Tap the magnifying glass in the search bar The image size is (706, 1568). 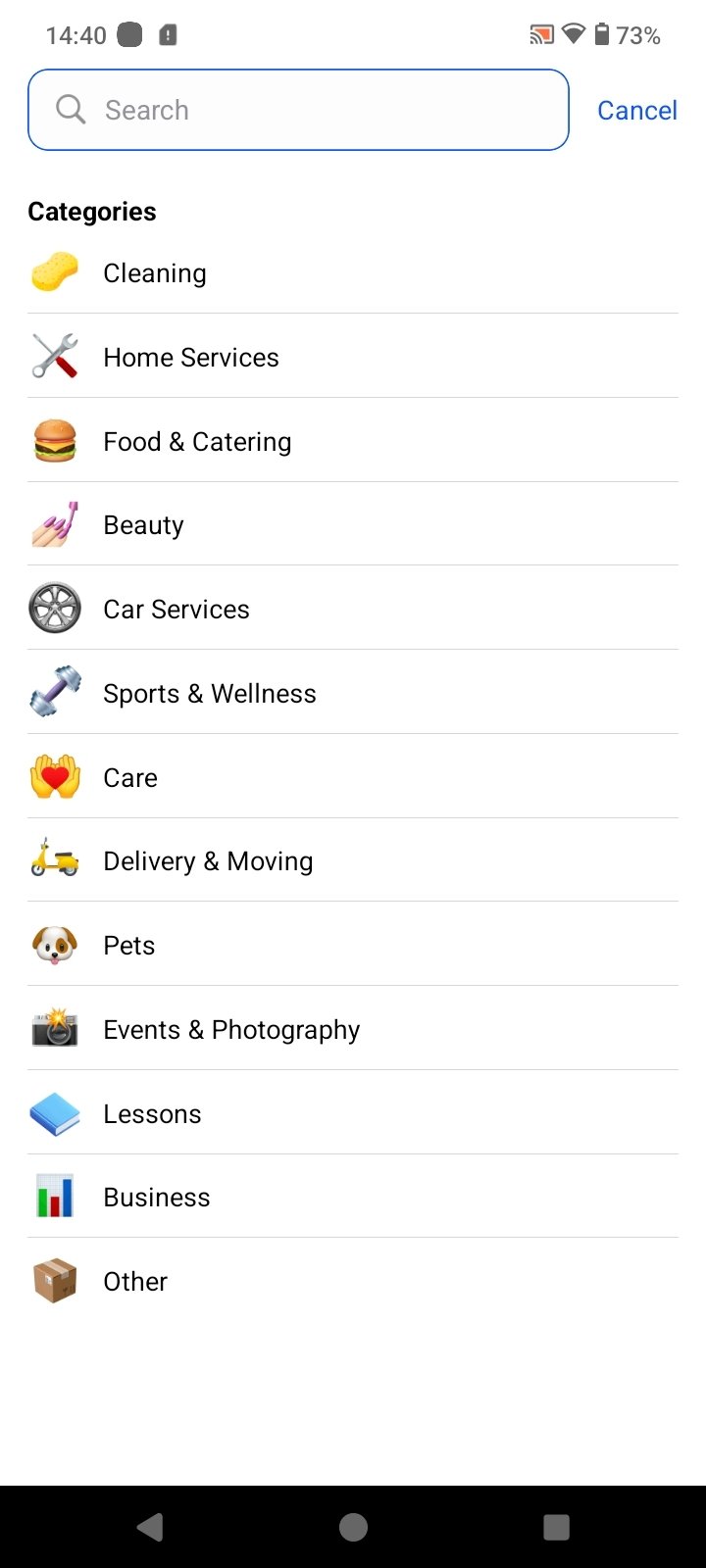(x=70, y=110)
